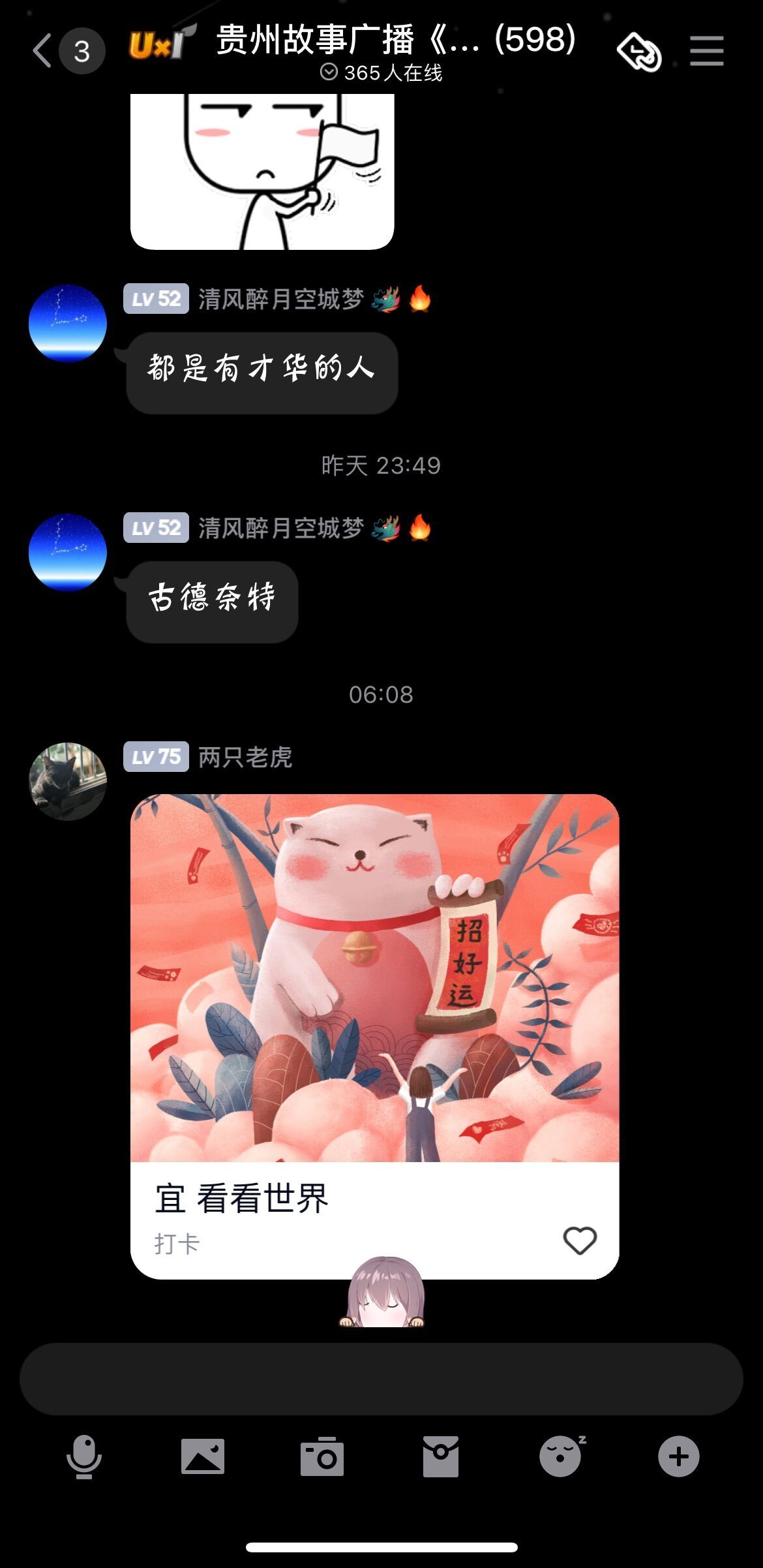Open the 贵州故事广播 group title
The image size is (763, 1568).
tap(395, 40)
